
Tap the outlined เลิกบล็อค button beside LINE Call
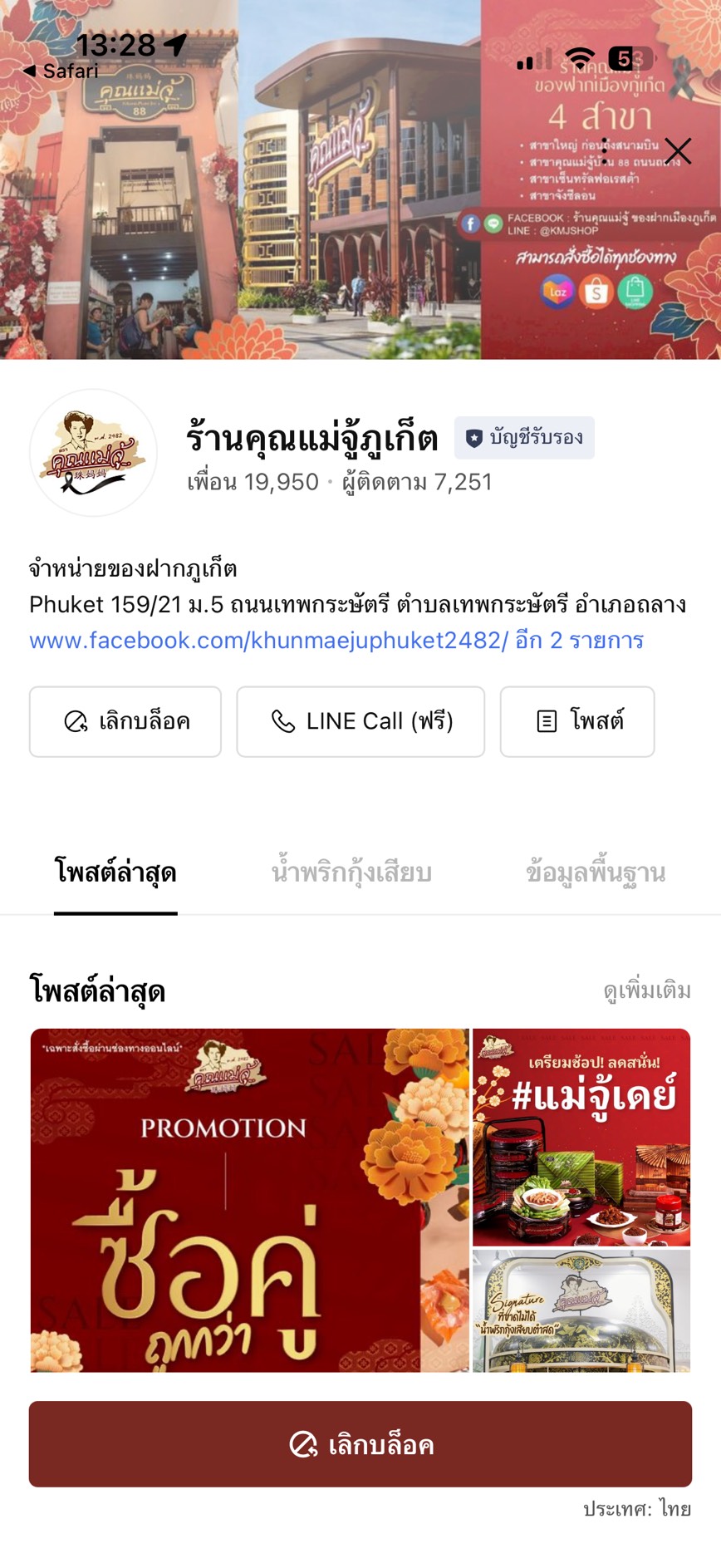pos(125,721)
